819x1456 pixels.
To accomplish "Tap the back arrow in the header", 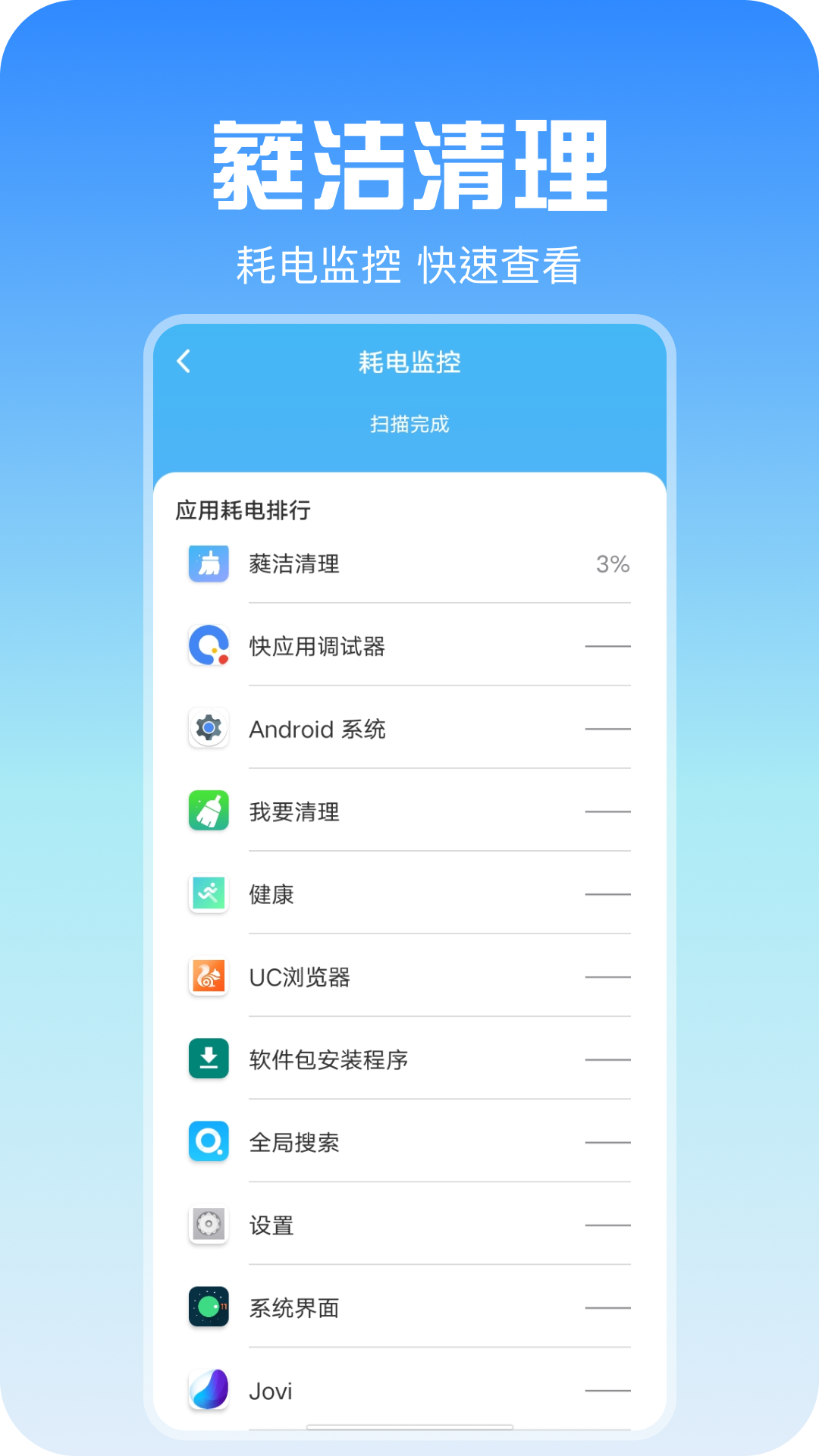I will (x=183, y=362).
